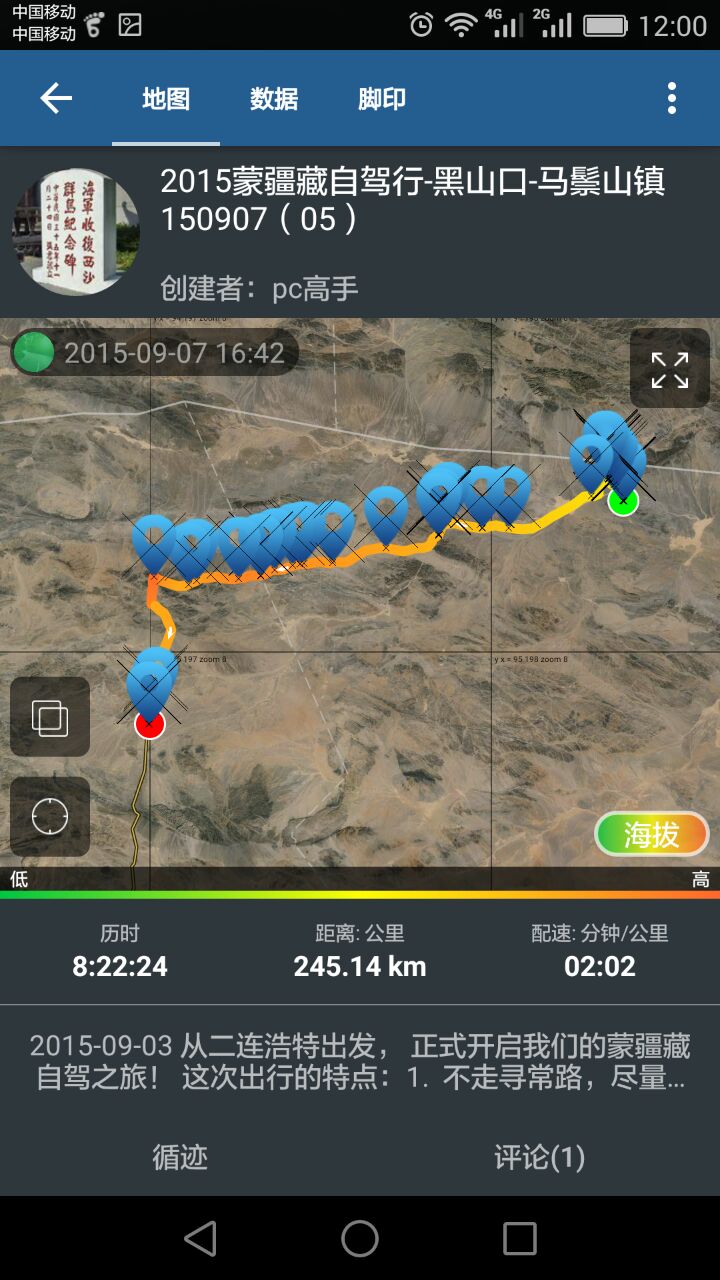The width and height of the screenshot is (720, 1280).
Task: Switch to the 数据 tab
Action: pos(274,99)
